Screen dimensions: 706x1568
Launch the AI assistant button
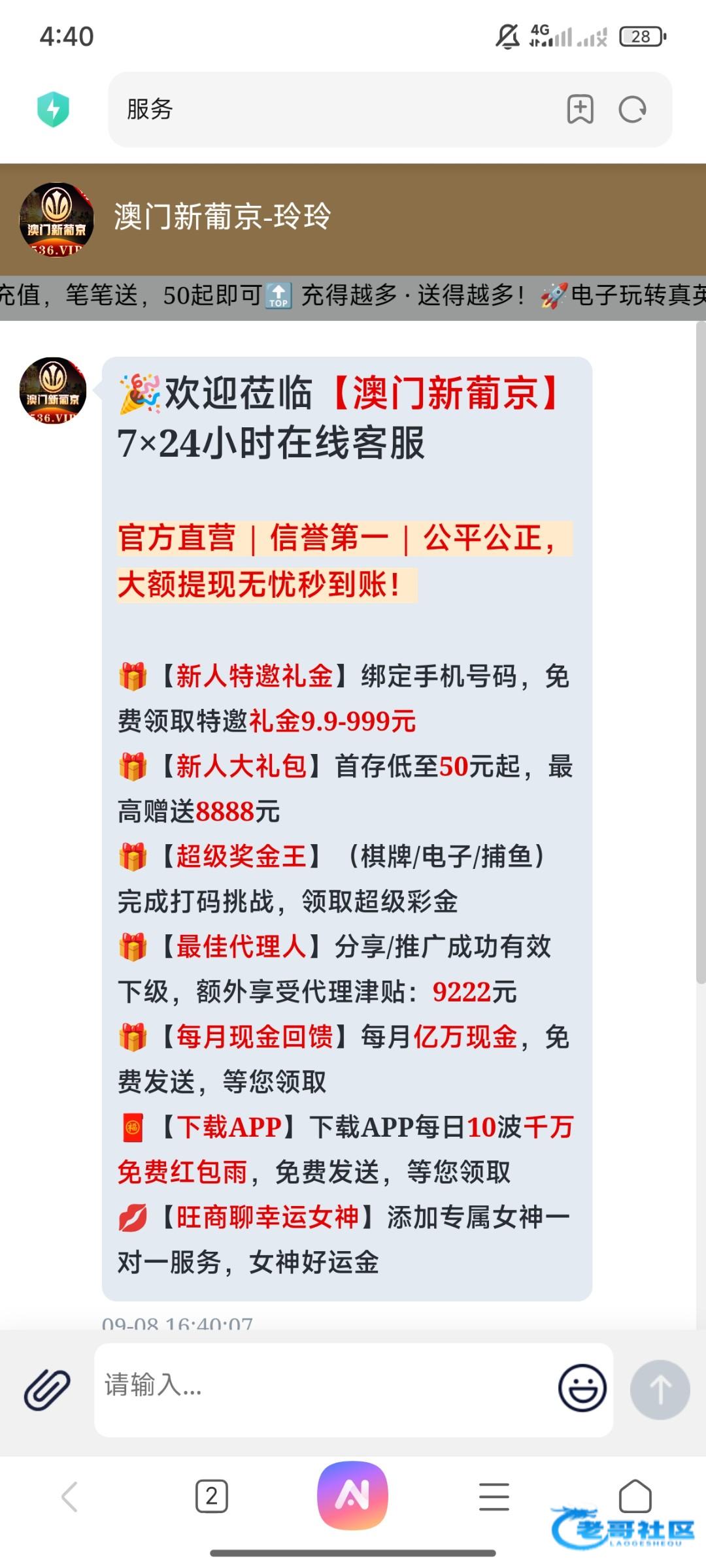352,1495
